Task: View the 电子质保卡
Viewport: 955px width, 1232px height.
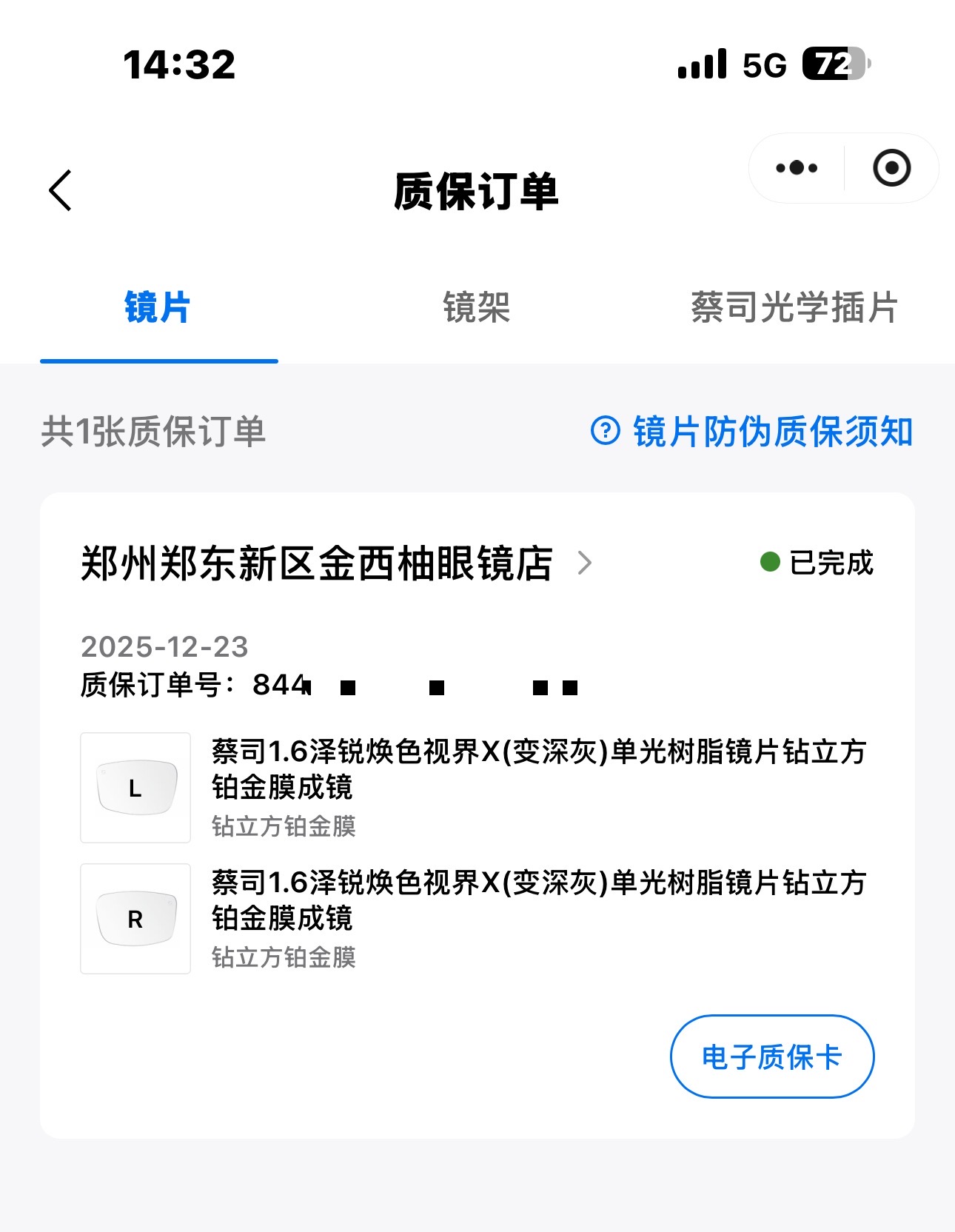Action: click(x=771, y=1057)
